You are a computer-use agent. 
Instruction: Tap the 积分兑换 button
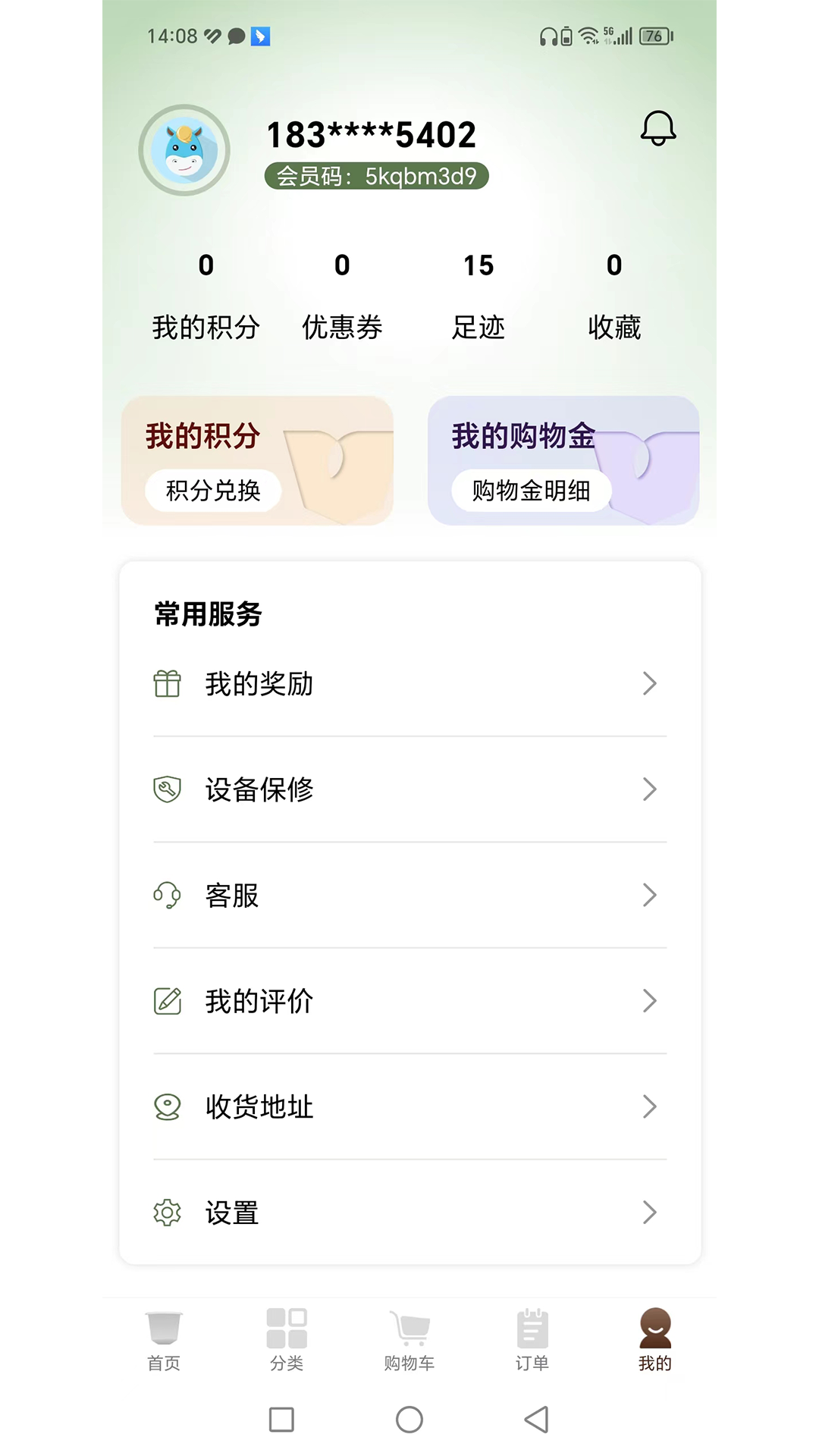tap(213, 492)
